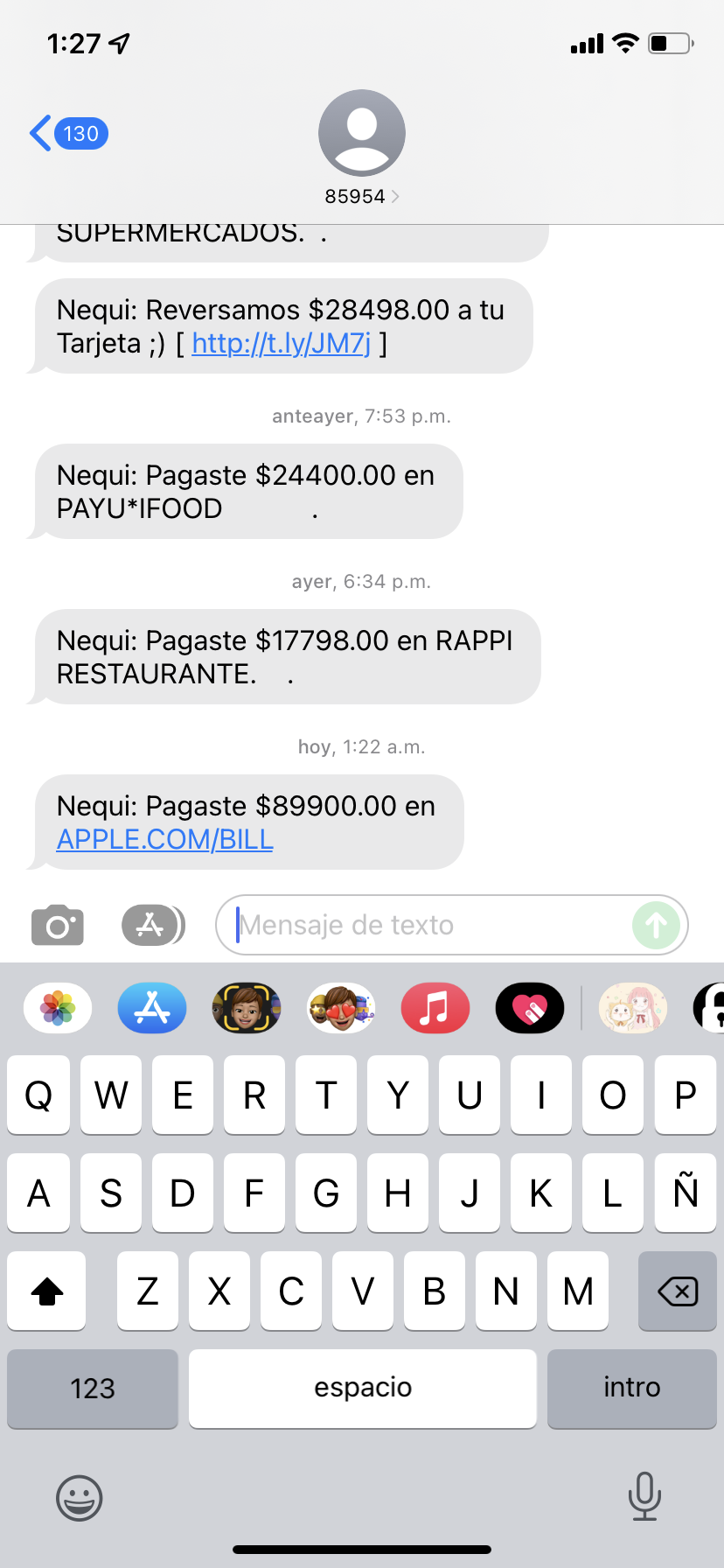Open the Photos iMessage app
The image size is (724, 1568).
pyautogui.click(x=58, y=1008)
